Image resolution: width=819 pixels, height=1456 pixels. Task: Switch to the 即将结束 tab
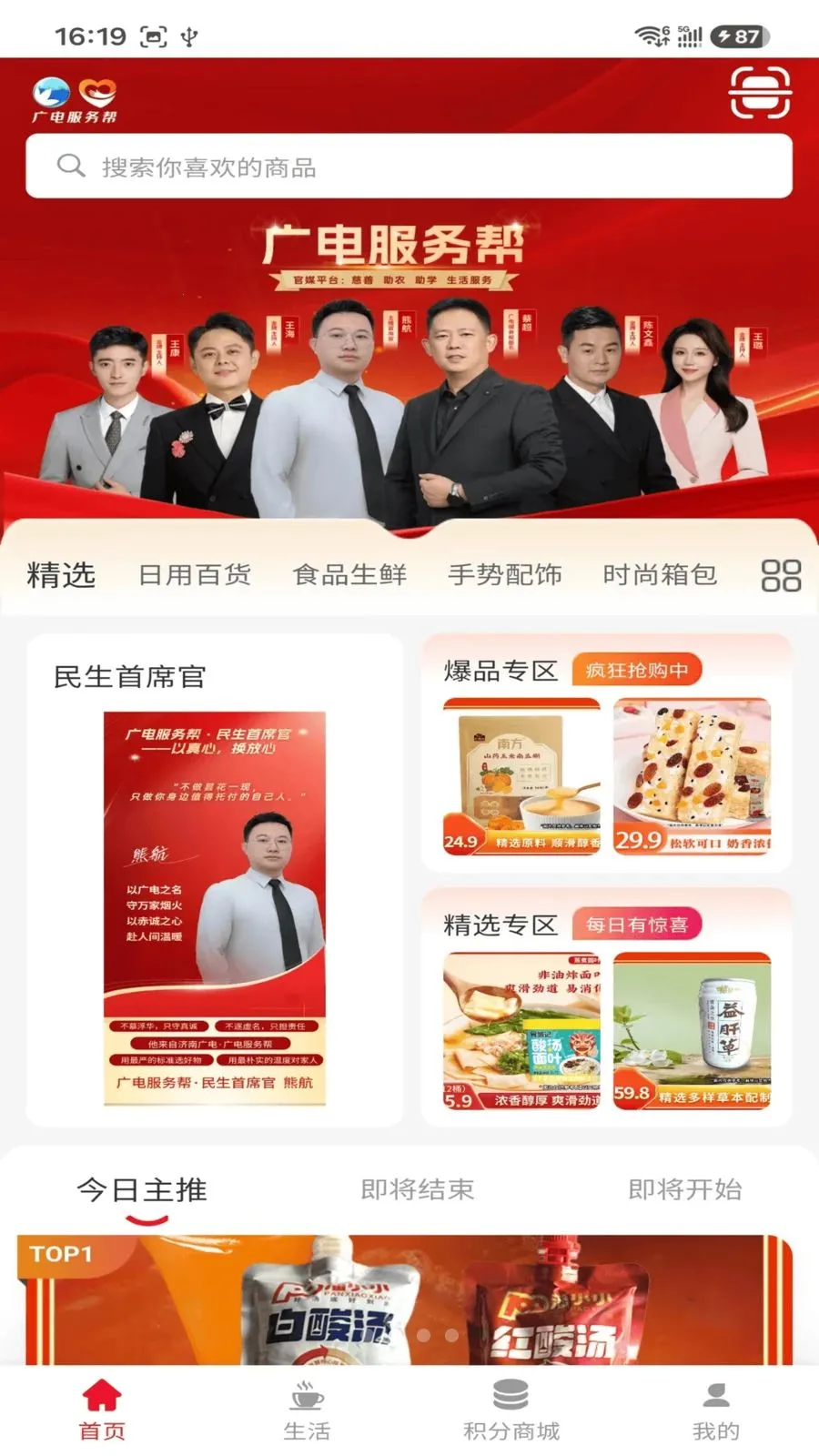tap(418, 1189)
